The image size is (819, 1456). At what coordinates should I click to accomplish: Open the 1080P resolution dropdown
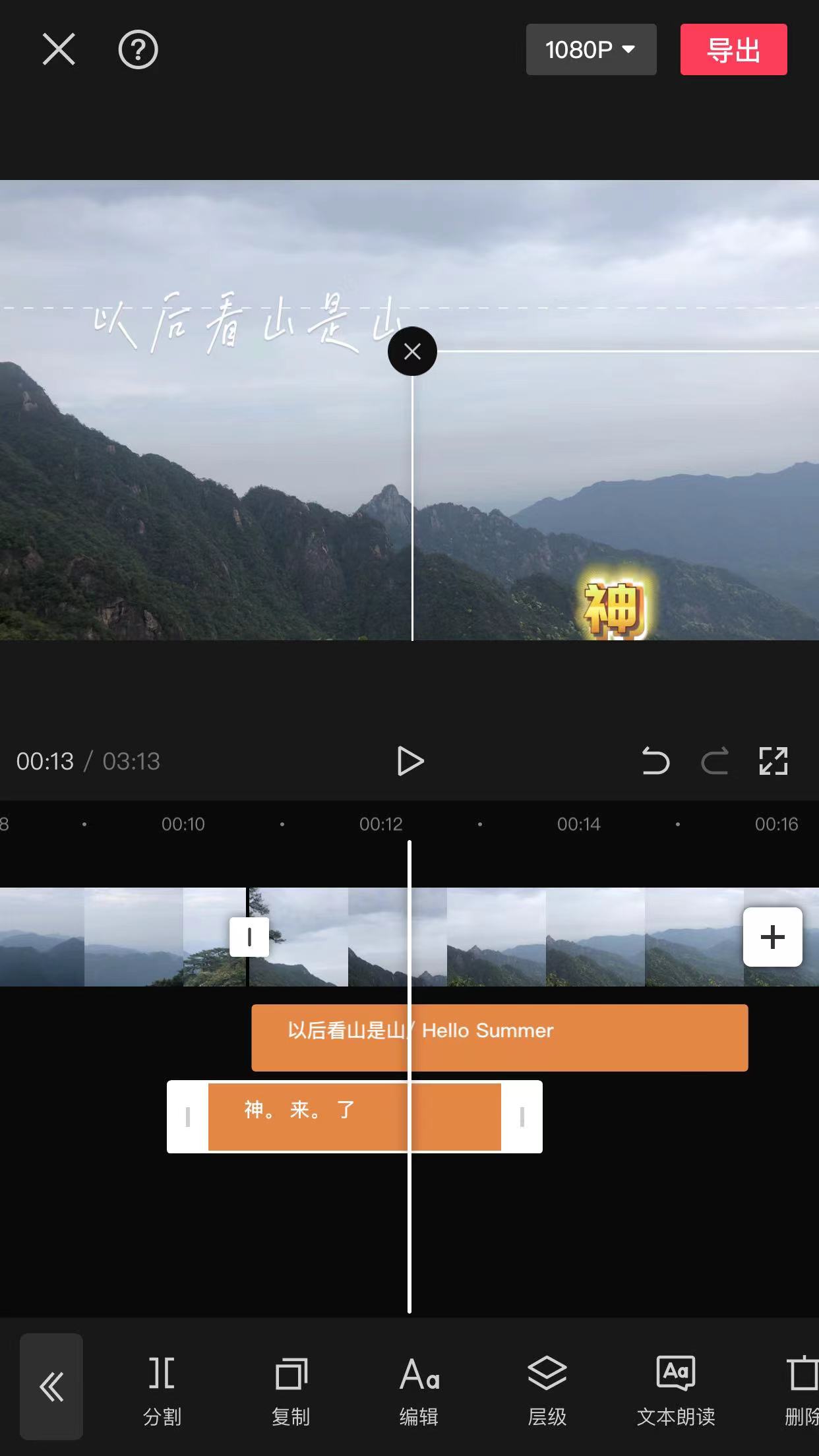pyautogui.click(x=591, y=49)
